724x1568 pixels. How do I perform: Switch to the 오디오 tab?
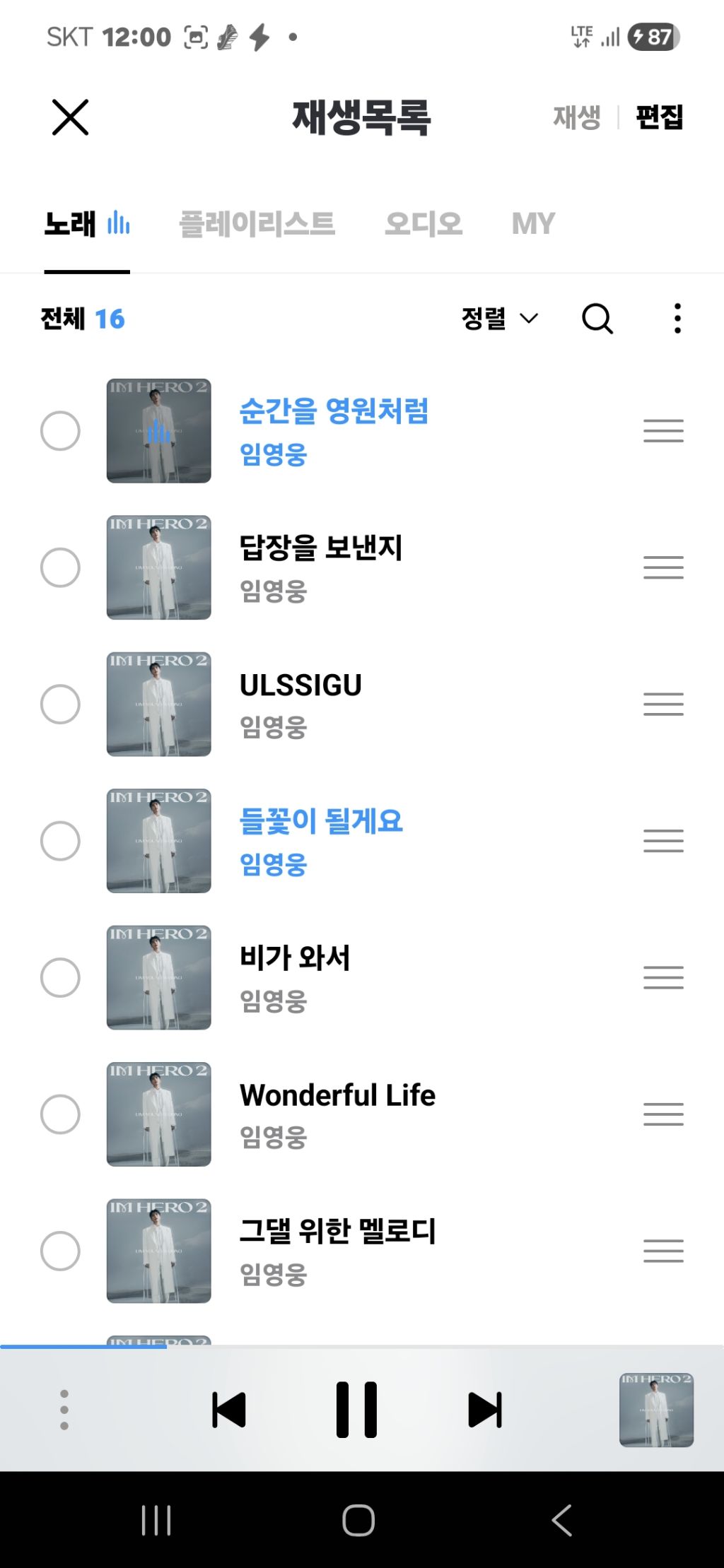[x=423, y=224]
